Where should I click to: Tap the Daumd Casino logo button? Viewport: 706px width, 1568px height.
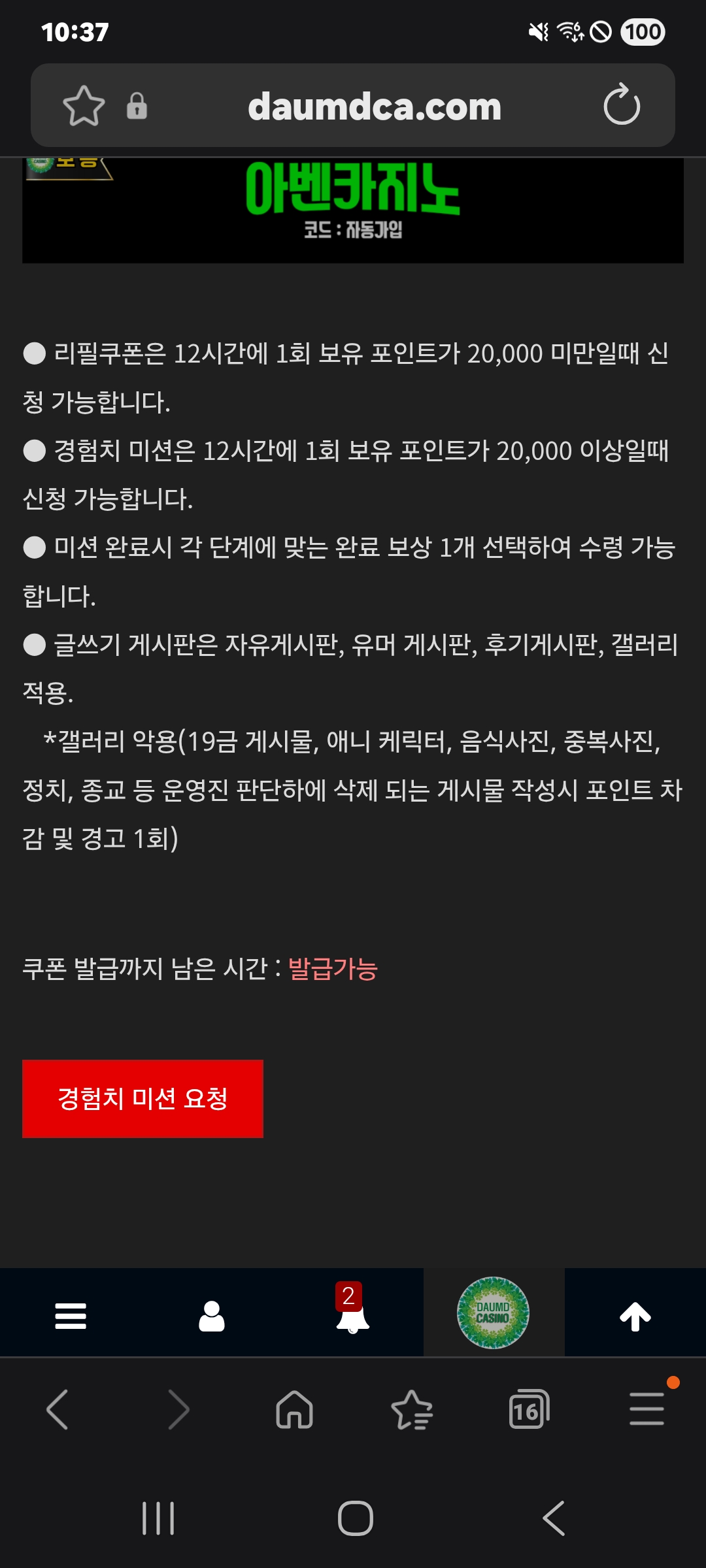[493, 1313]
